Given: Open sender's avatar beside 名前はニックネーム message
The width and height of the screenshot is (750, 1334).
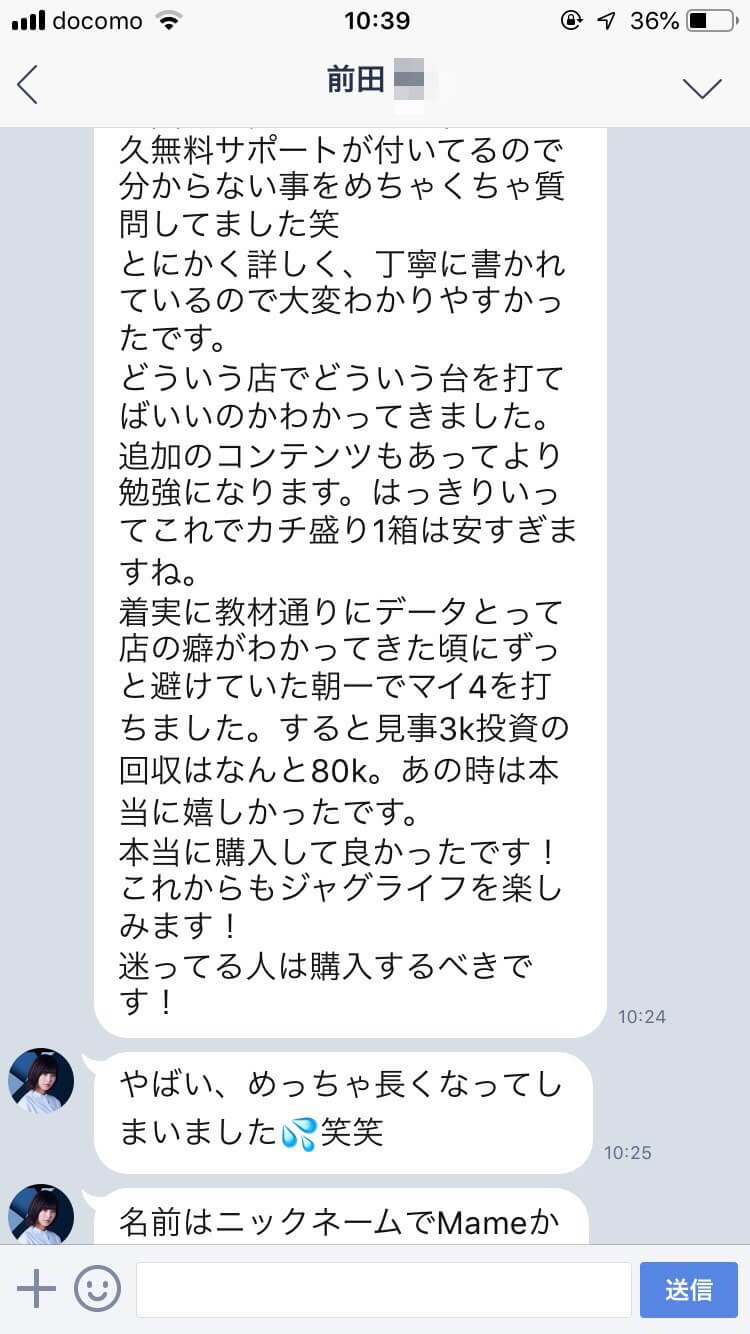Looking at the screenshot, I should (x=41, y=1212).
